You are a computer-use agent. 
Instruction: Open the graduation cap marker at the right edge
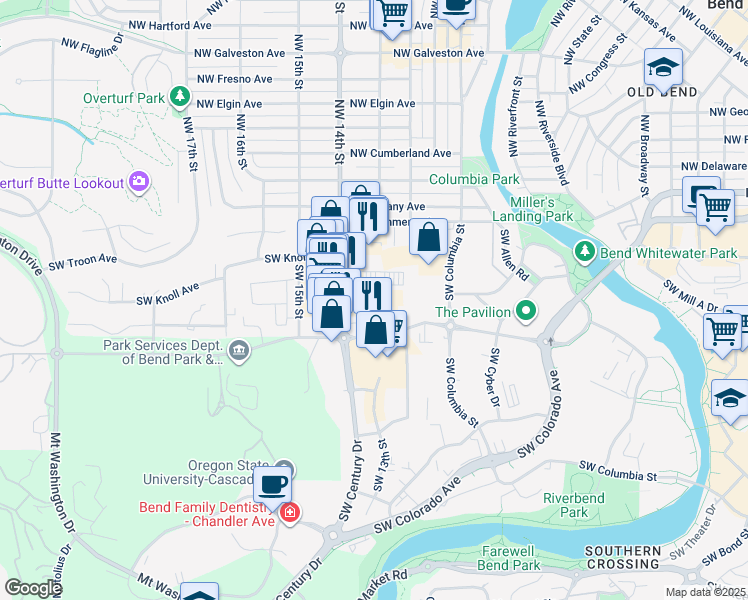pos(729,402)
